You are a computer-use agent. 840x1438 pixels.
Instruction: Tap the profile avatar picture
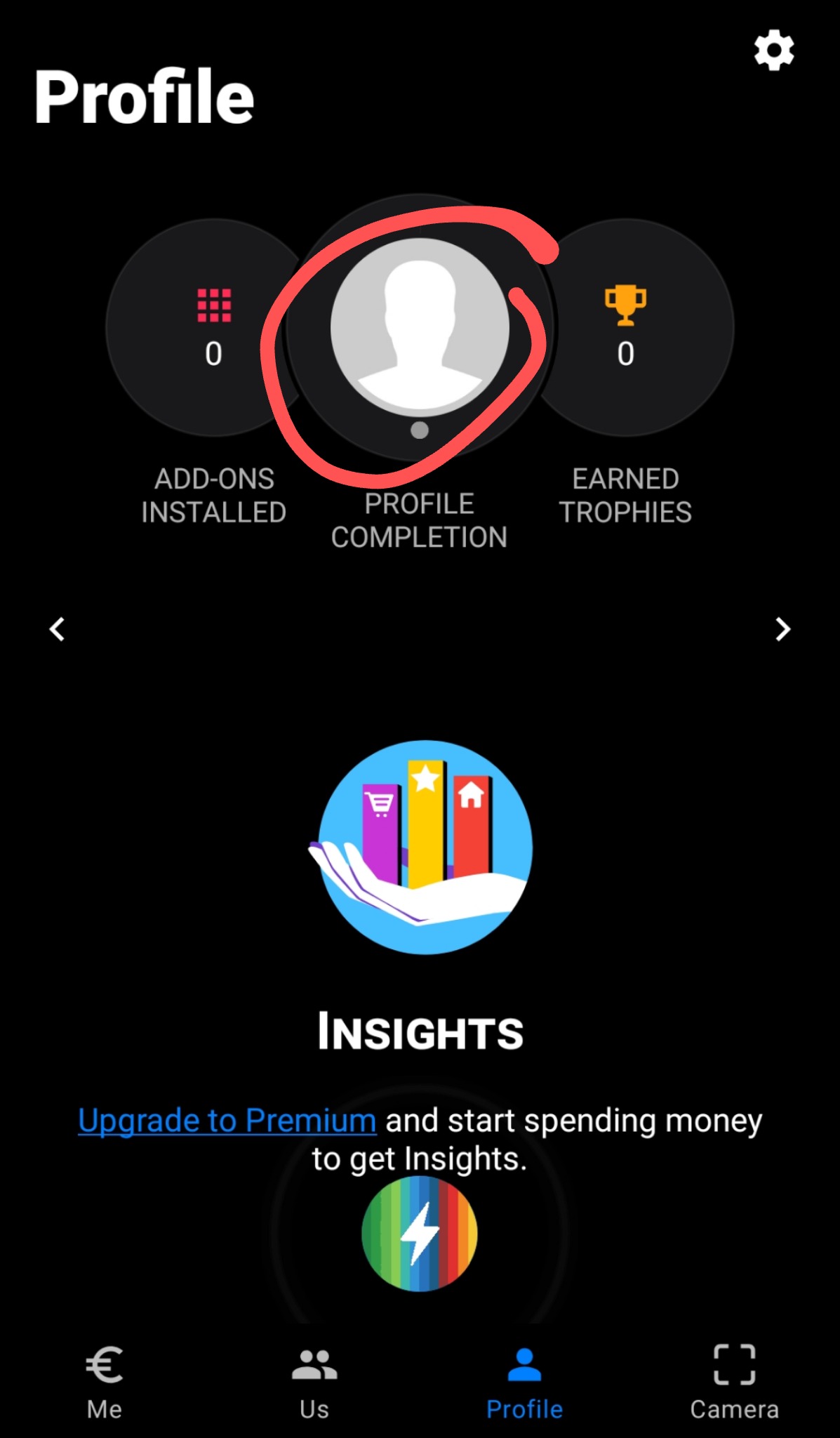(420, 326)
